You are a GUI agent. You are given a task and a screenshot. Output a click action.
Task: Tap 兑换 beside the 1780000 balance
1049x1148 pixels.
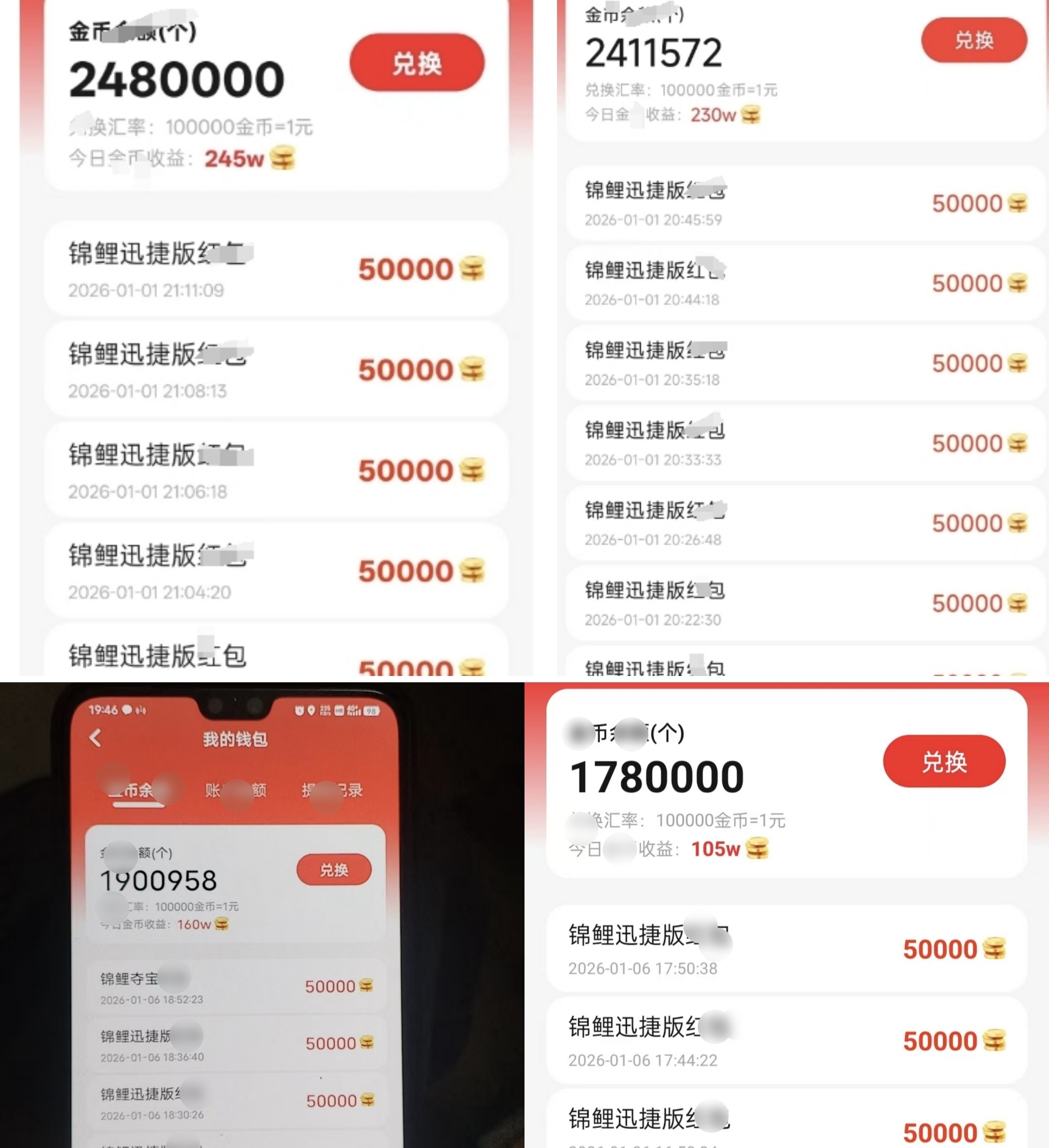pyautogui.click(x=944, y=761)
